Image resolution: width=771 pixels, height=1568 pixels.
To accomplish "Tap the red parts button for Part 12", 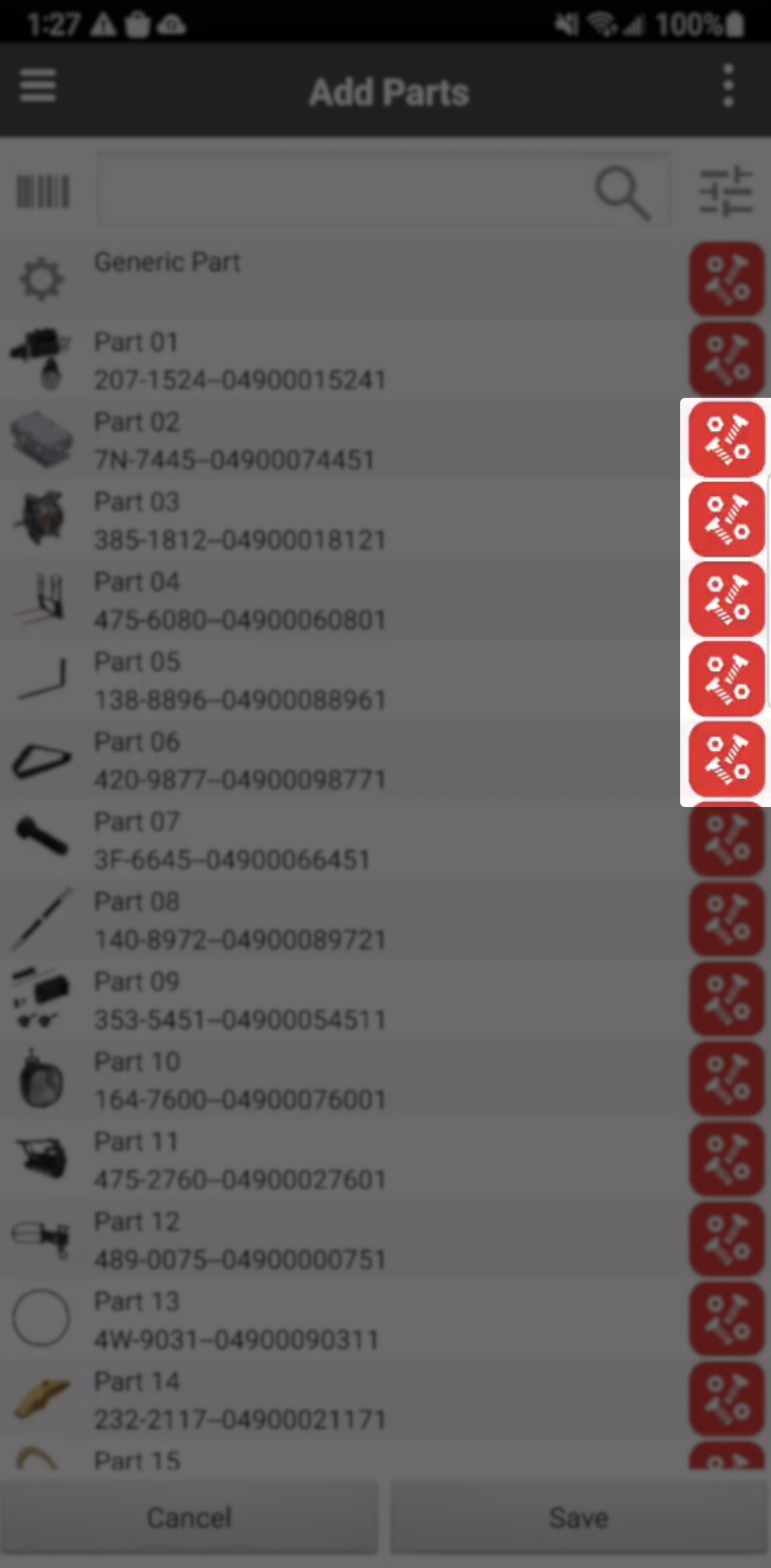I will (x=726, y=1240).
